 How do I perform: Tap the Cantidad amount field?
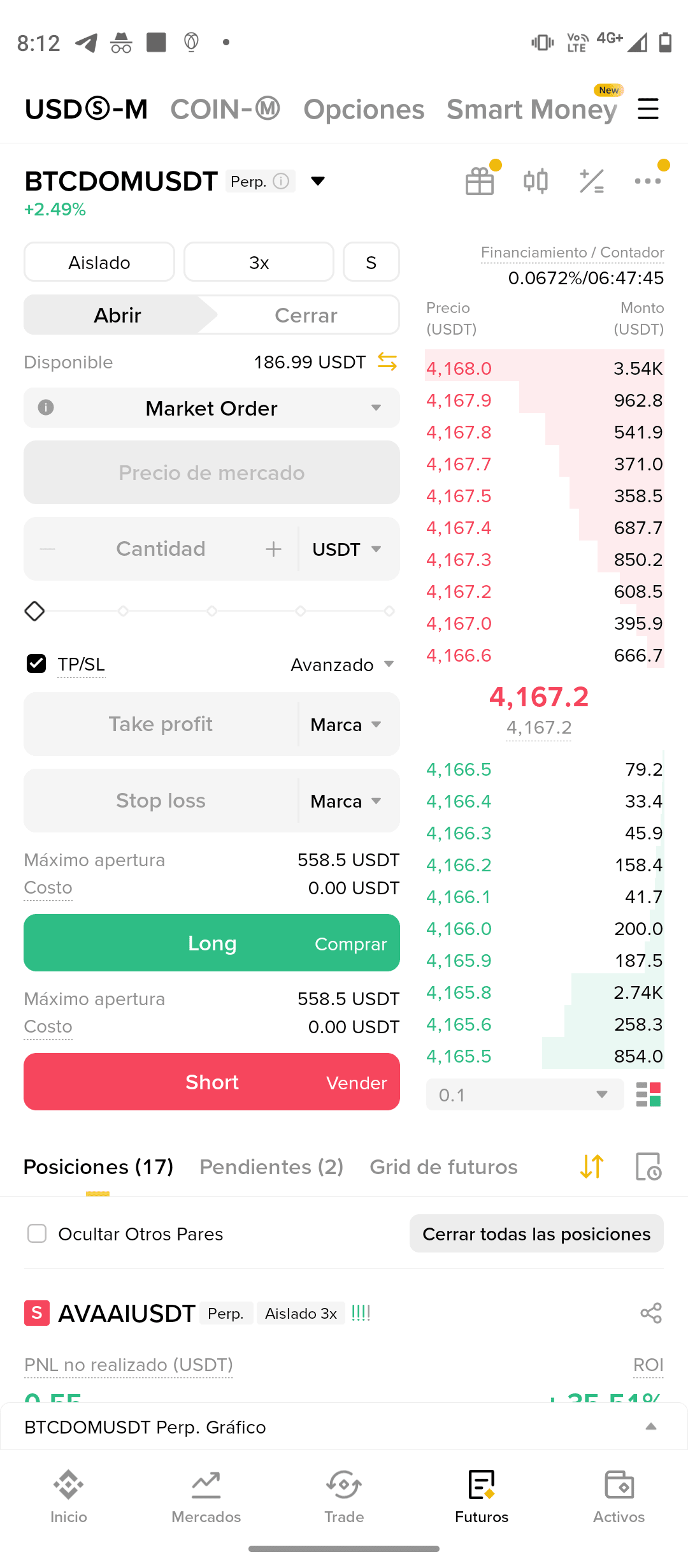161,549
